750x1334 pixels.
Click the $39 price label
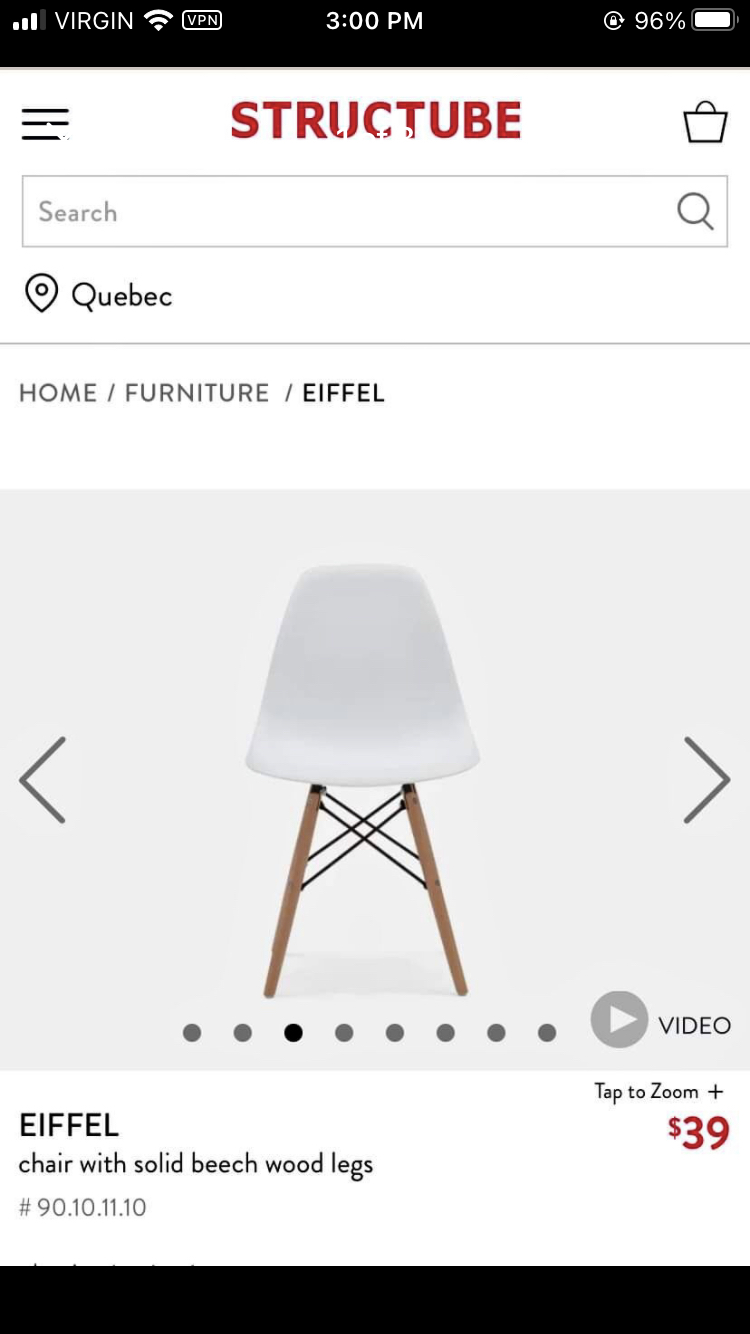tap(697, 1132)
